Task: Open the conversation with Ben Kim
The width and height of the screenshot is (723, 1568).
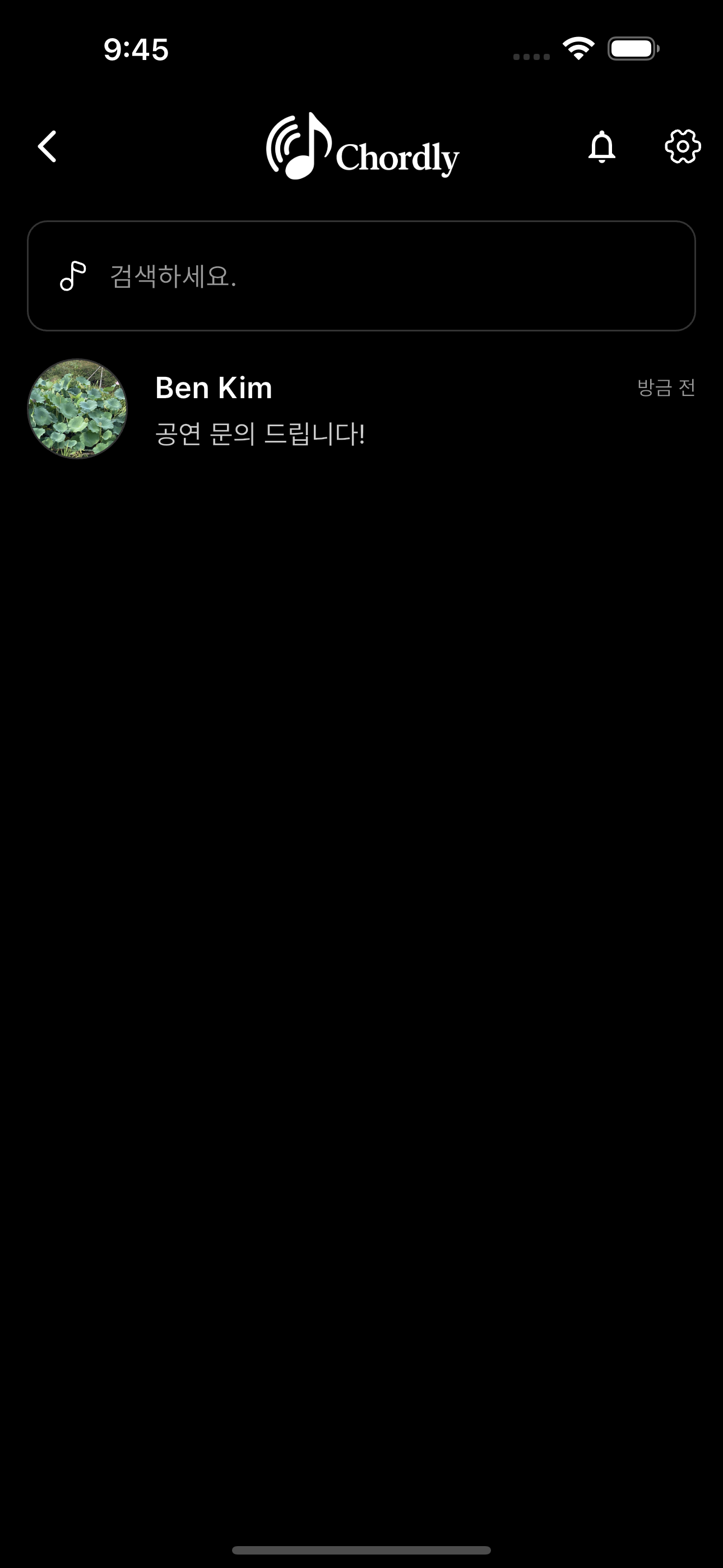Action: coord(361,409)
